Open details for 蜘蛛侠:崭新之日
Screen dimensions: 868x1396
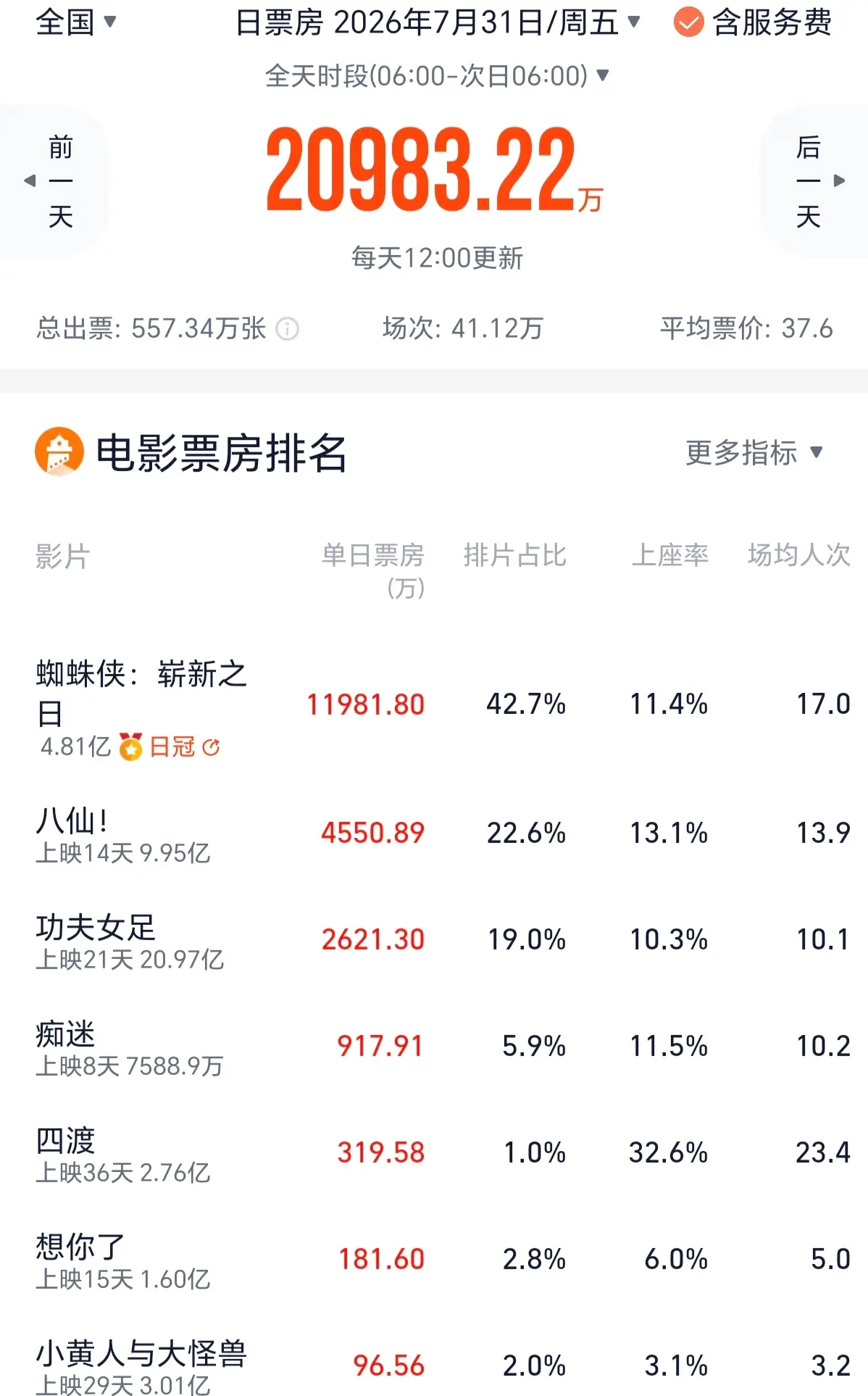pos(434,705)
